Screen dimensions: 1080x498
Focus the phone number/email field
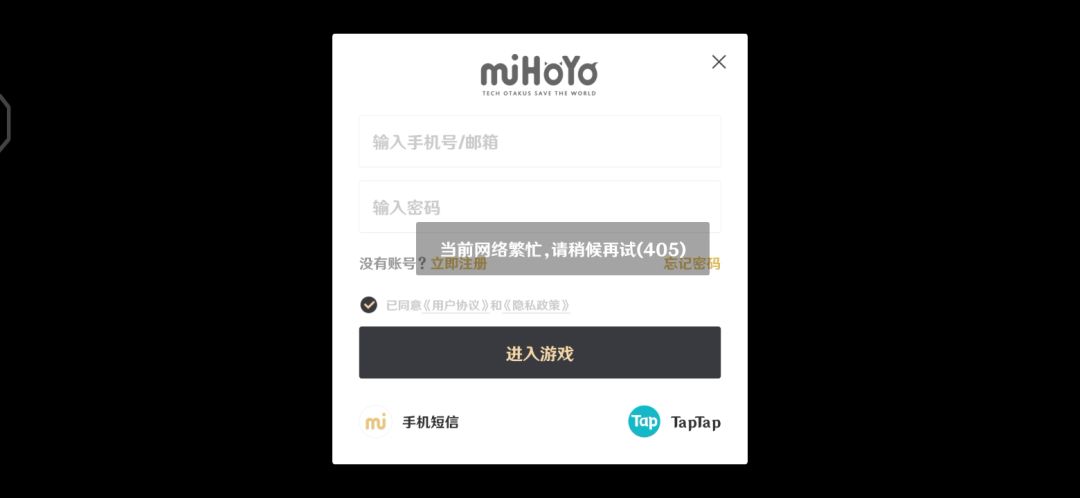click(x=539, y=142)
